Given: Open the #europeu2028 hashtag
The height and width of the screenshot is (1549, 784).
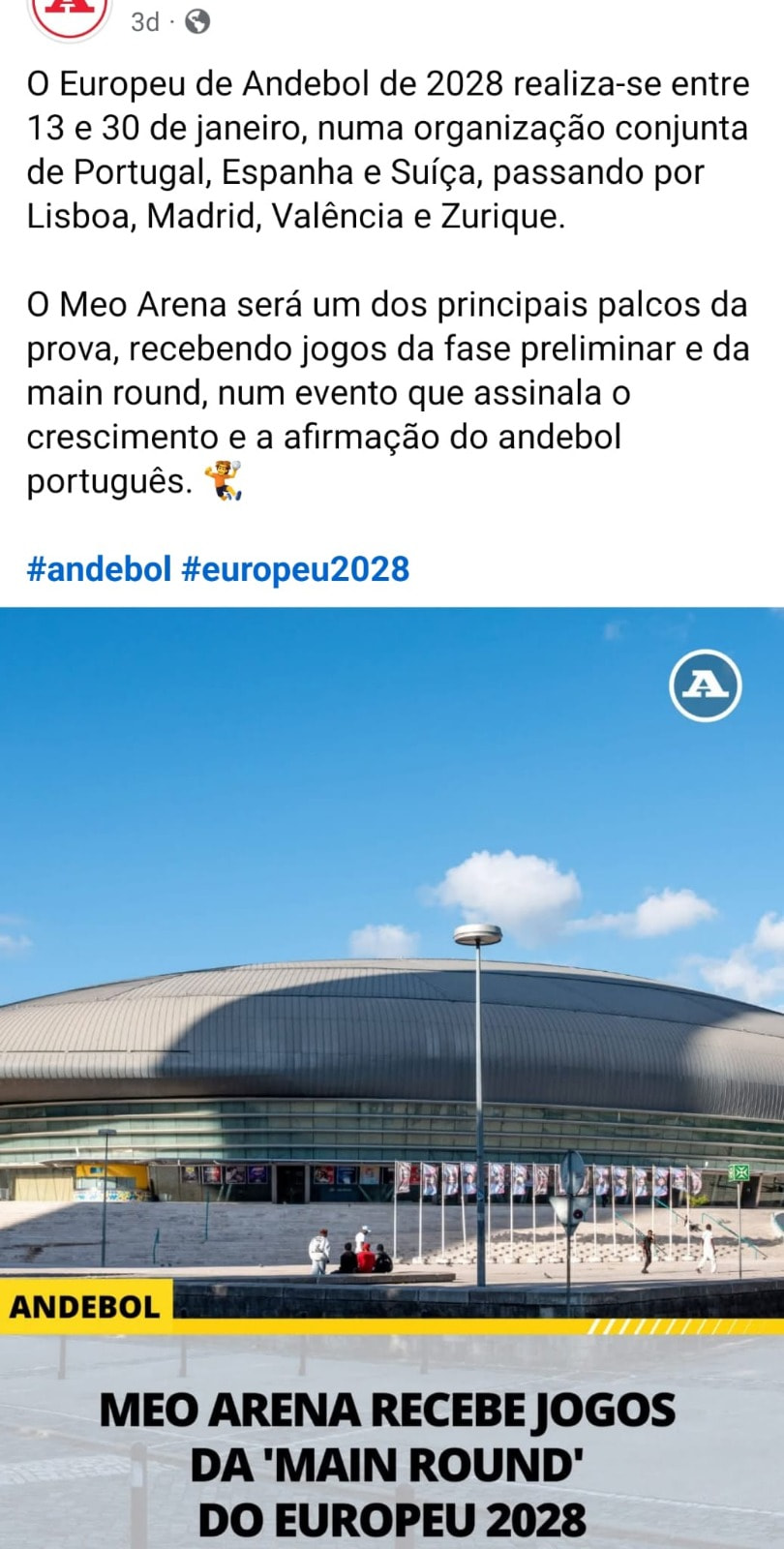Looking at the screenshot, I should [295, 569].
